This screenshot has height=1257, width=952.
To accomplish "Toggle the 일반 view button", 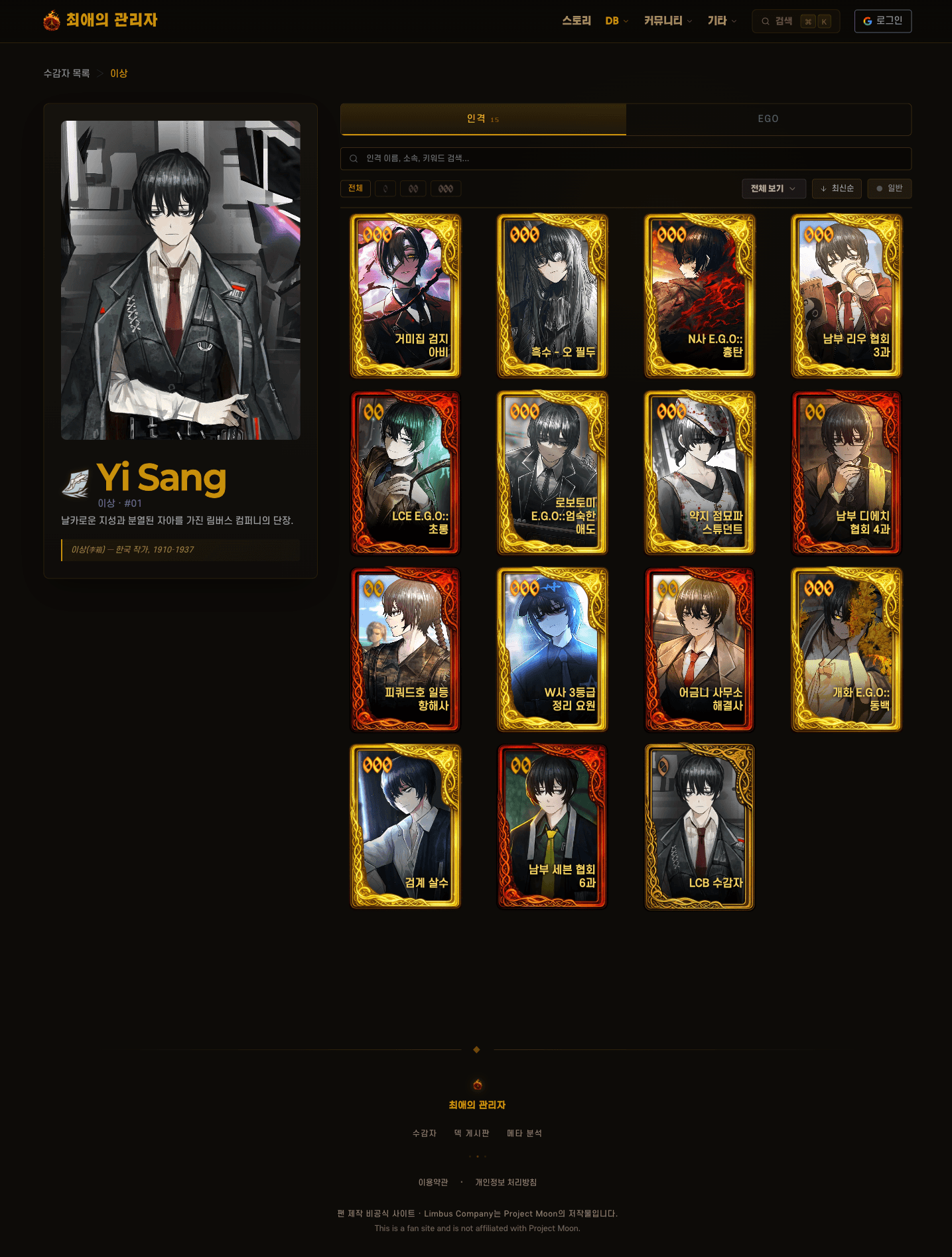I will coord(889,188).
